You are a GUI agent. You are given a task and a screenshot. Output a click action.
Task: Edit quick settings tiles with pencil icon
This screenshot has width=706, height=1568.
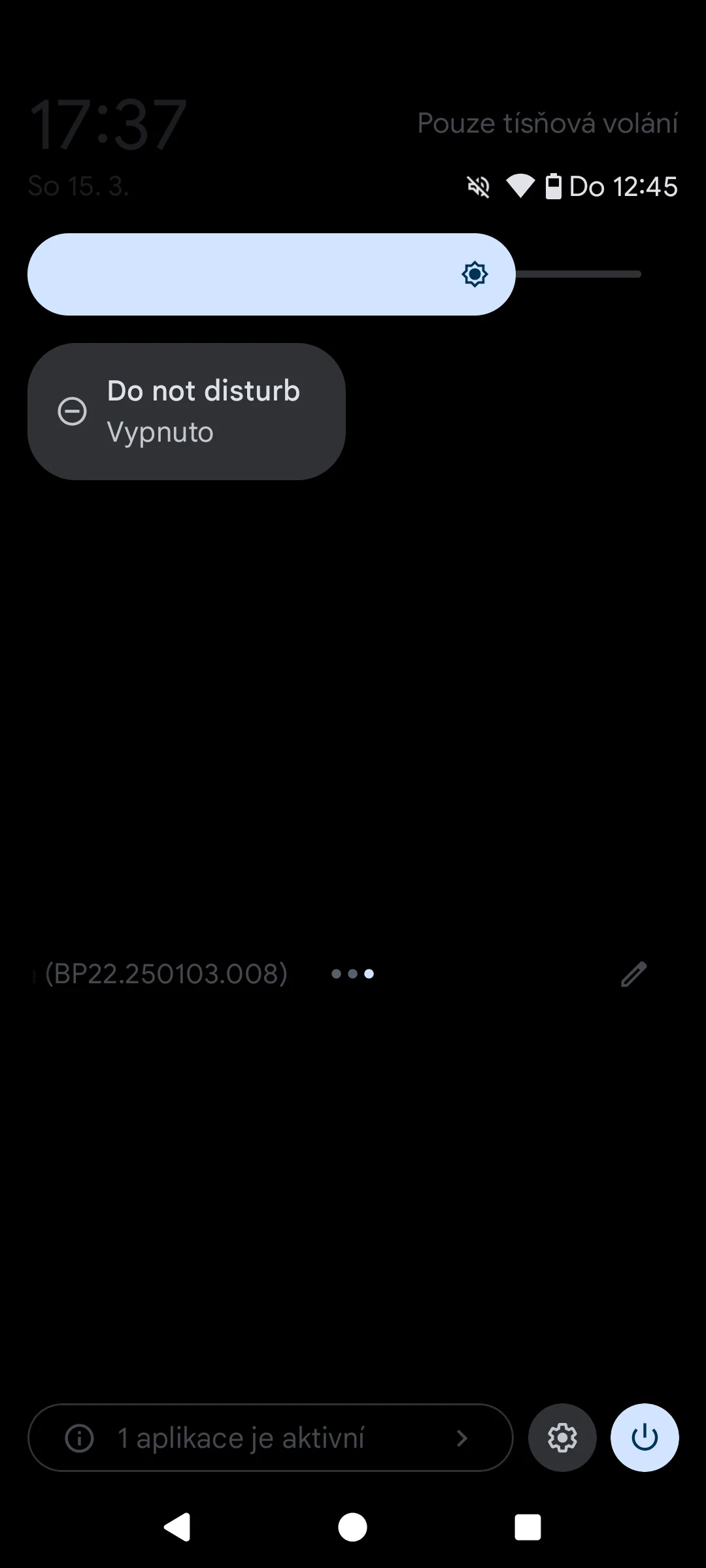633,974
